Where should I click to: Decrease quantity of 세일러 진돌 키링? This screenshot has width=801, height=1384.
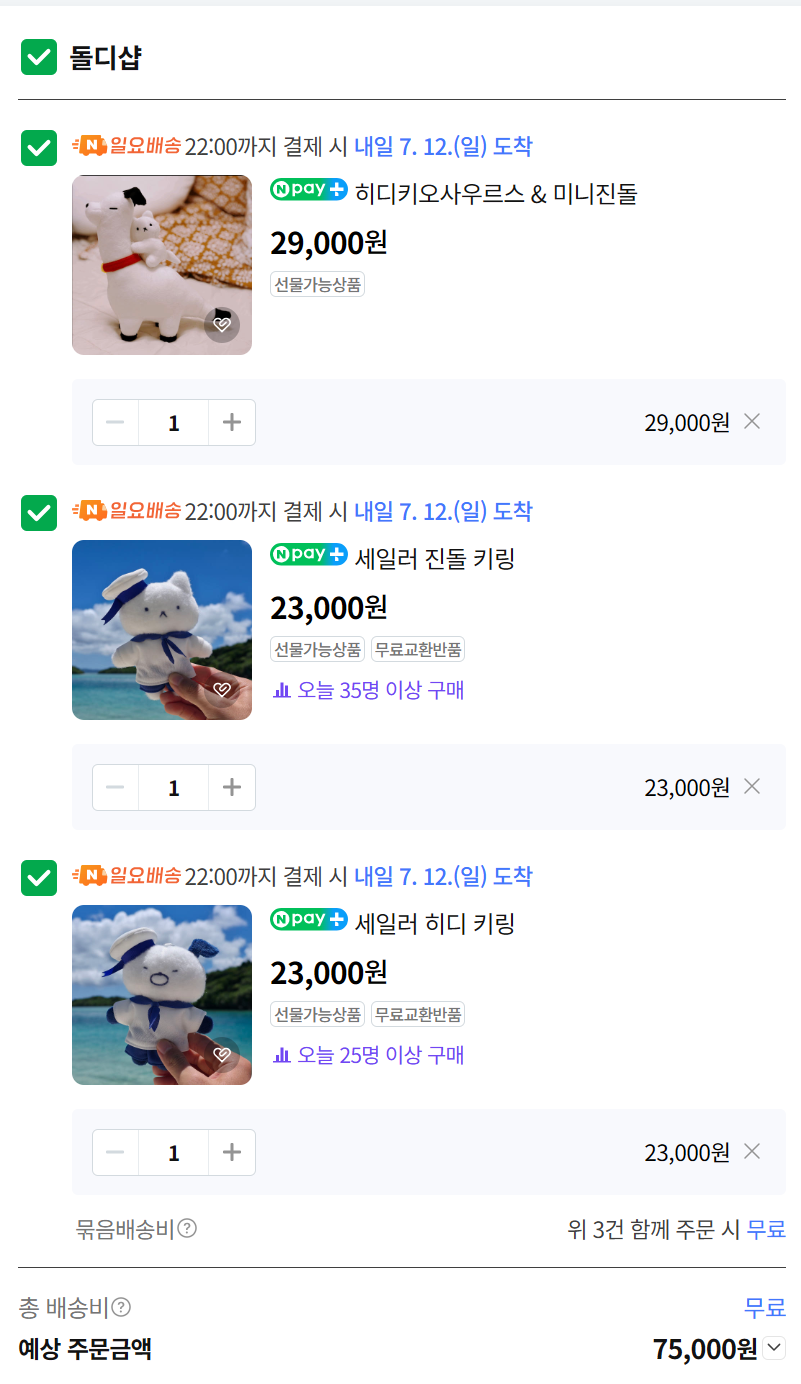point(115,787)
